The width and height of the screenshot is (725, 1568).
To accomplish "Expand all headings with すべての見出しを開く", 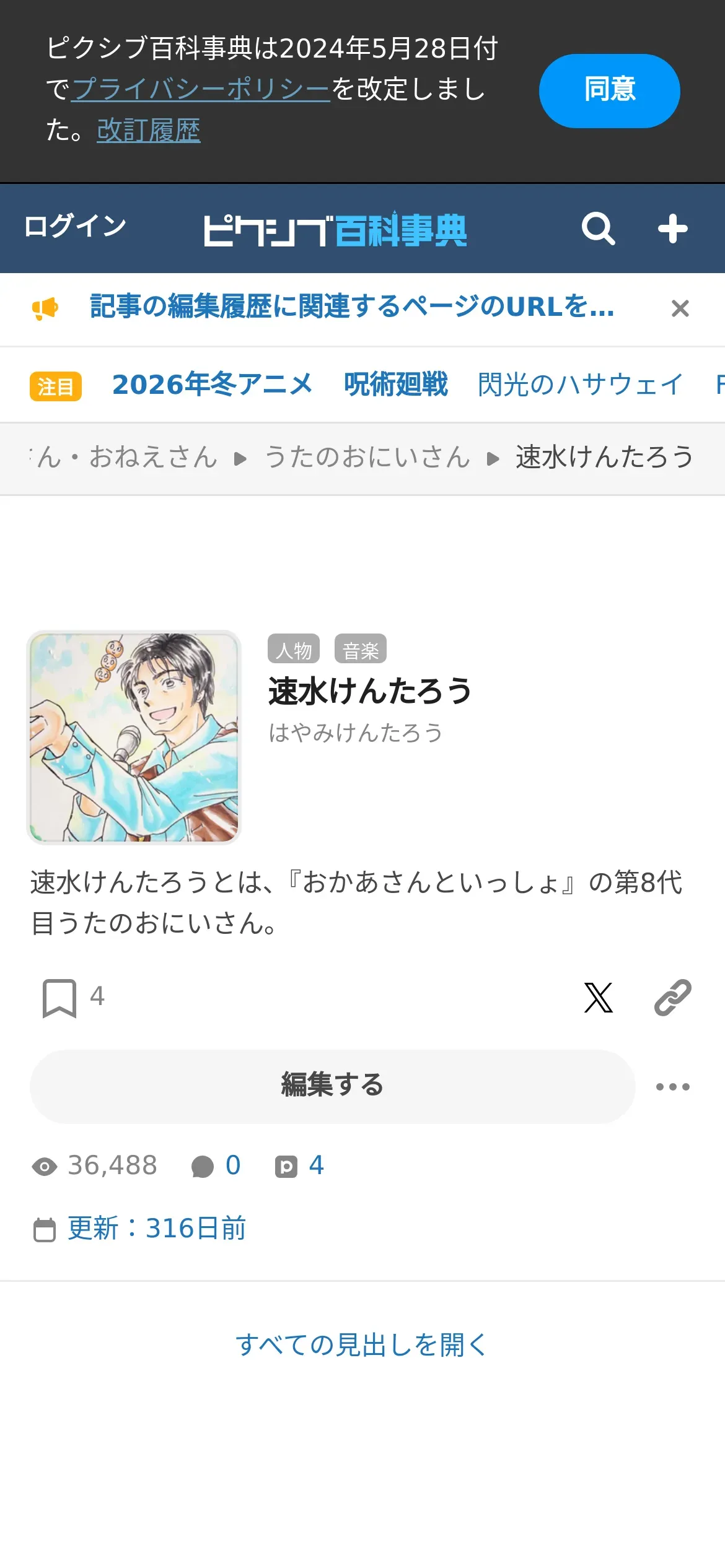I will coord(362,1345).
